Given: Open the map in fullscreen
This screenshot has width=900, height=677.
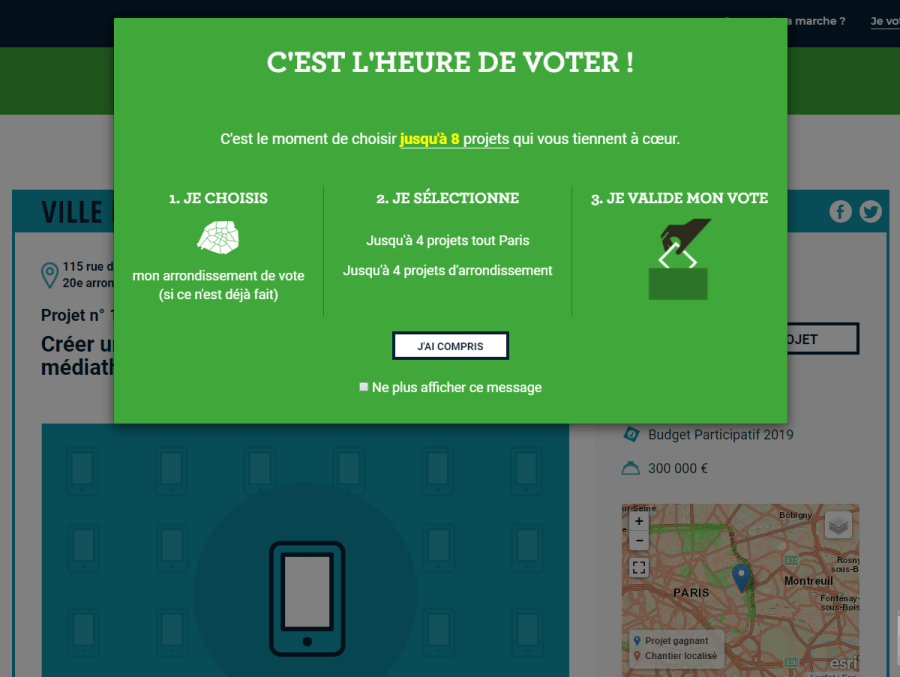Looking at the screenshot, I should pos(640,568).
